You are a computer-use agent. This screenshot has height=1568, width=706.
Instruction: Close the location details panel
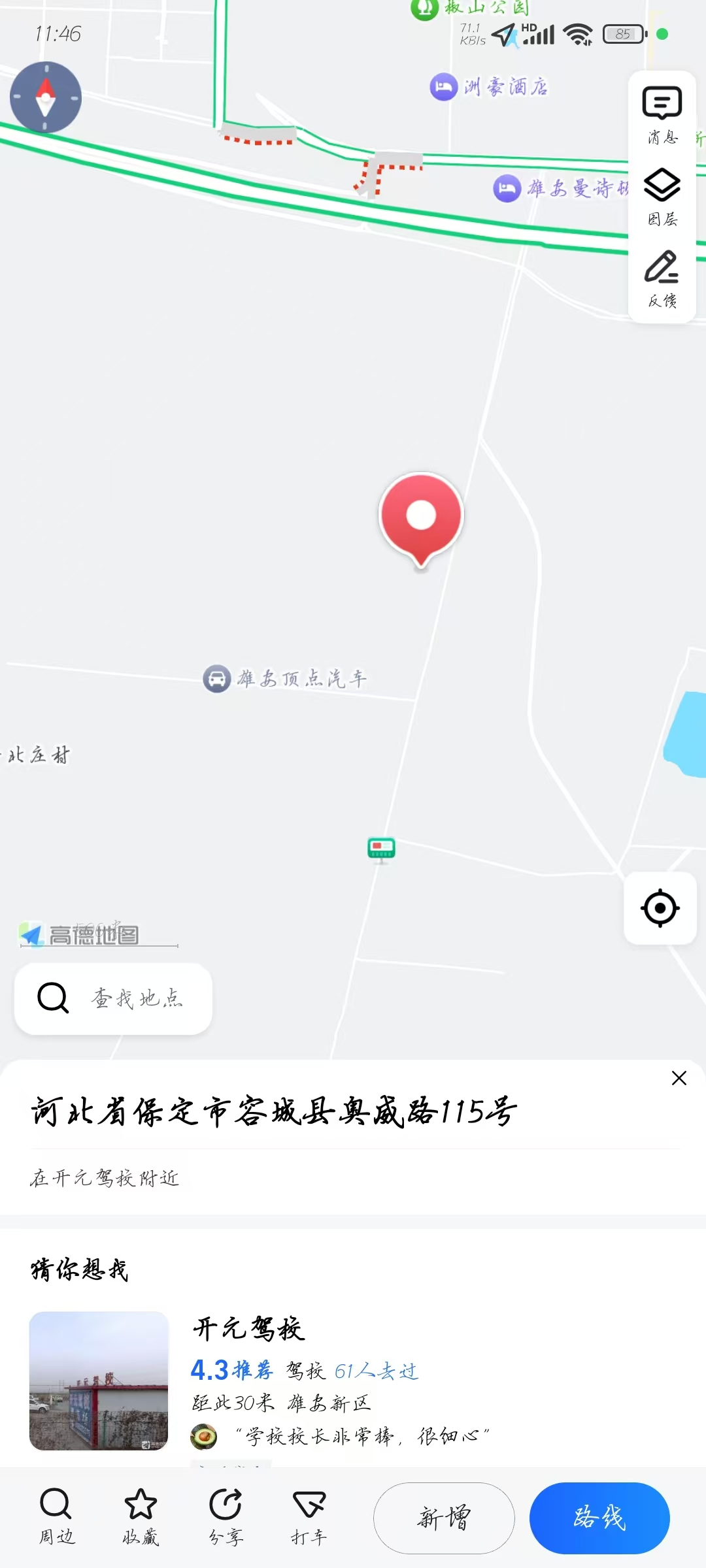[x=679, y=1078]
